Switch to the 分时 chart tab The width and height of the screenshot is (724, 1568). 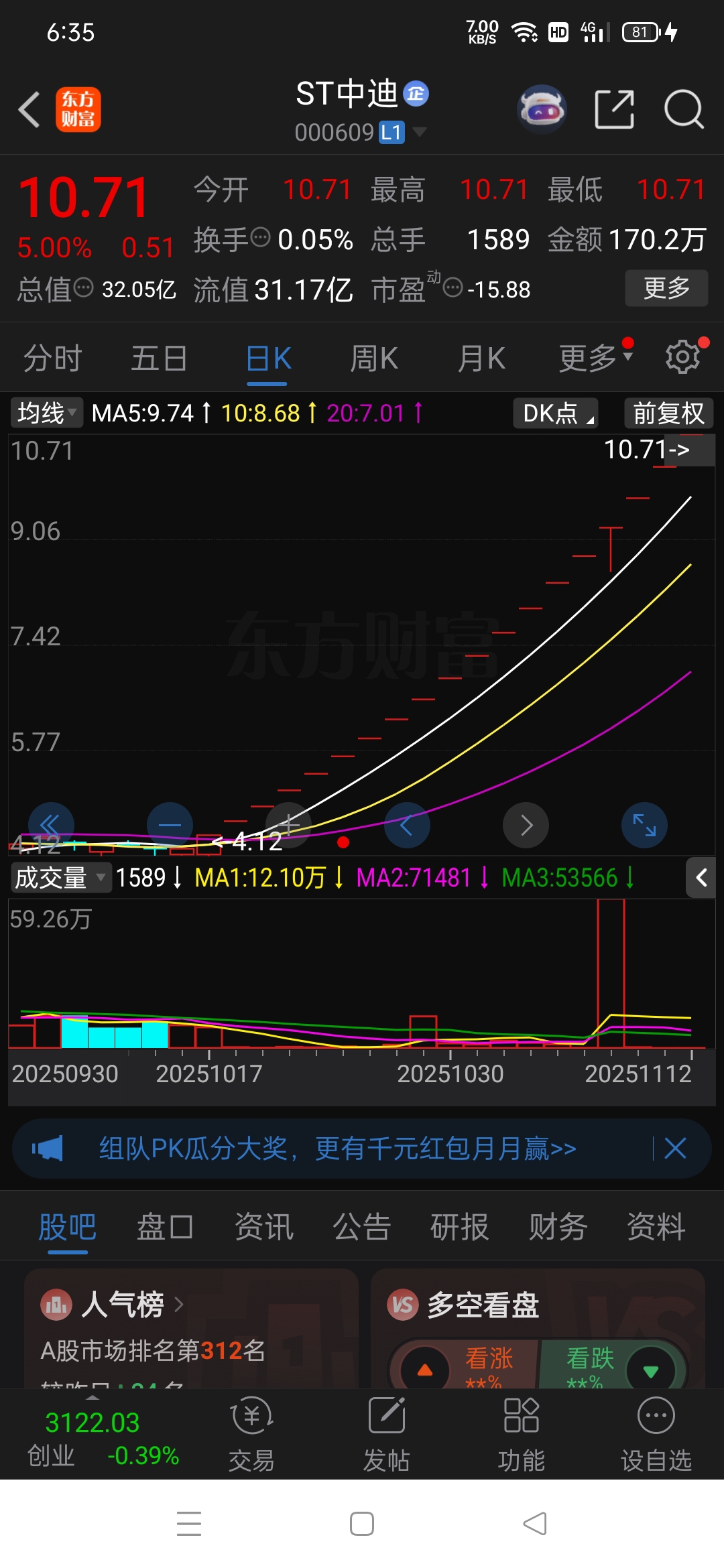coord(52,358)
